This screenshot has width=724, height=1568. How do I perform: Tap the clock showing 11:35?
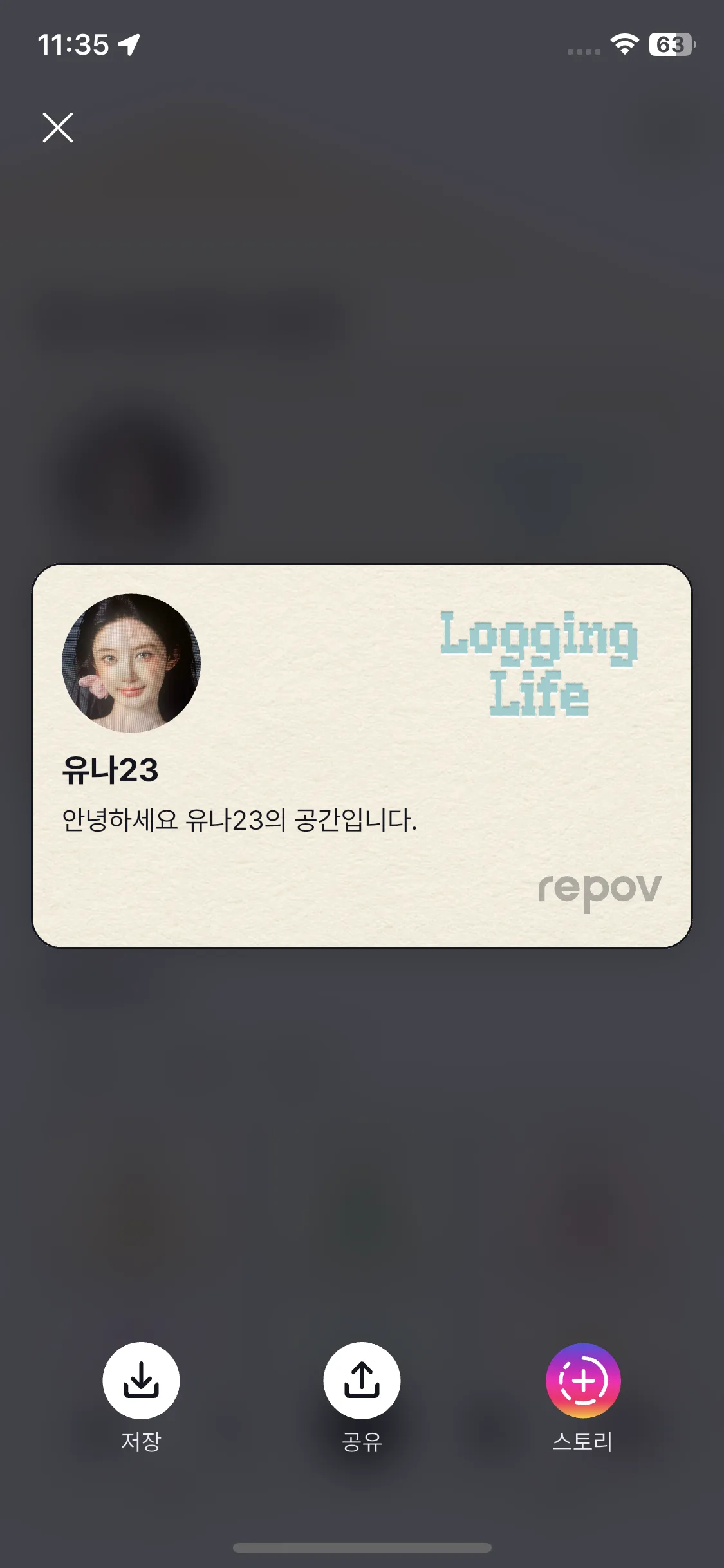pyautogui.click(x=74, y=45)
